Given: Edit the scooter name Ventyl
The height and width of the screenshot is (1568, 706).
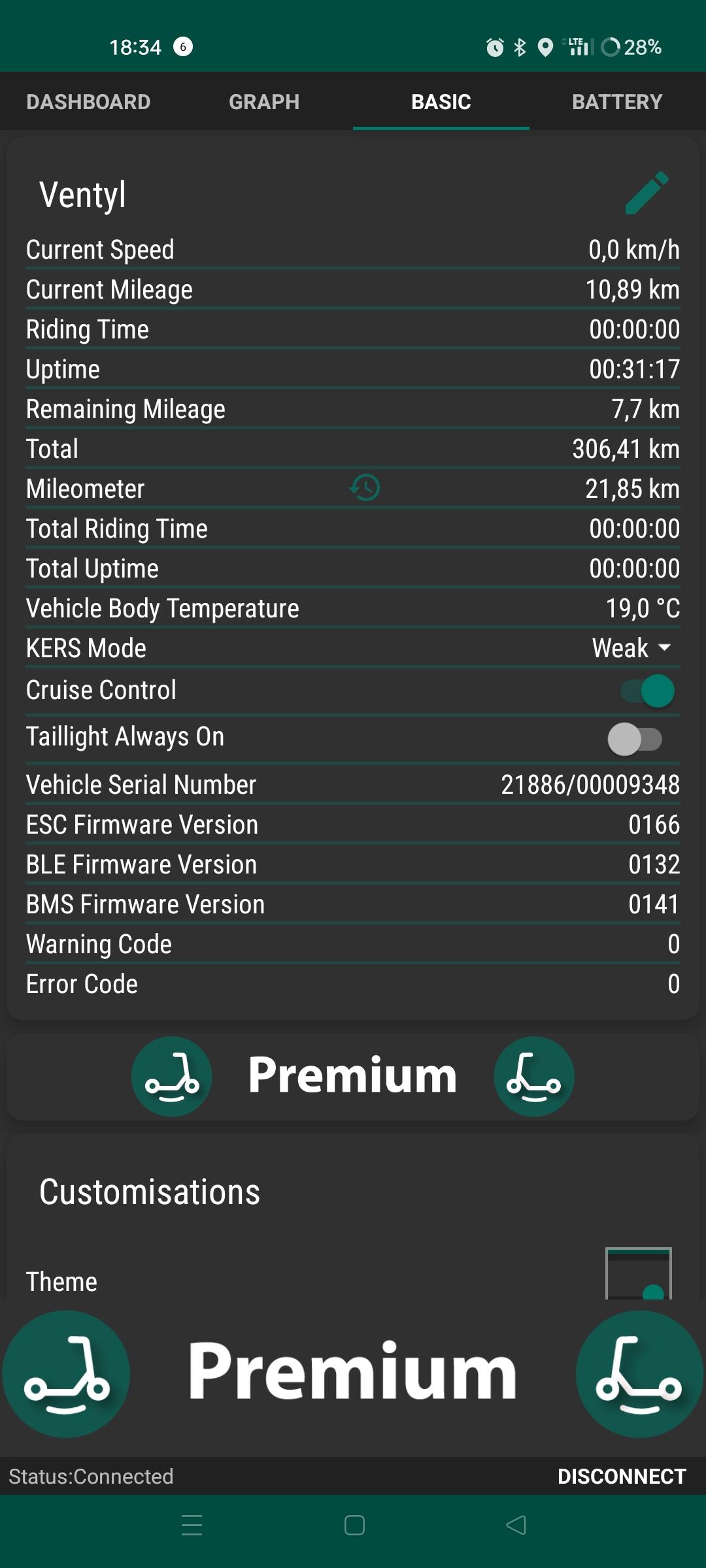Looking at the screenshot, I should [x=647, y=193].
